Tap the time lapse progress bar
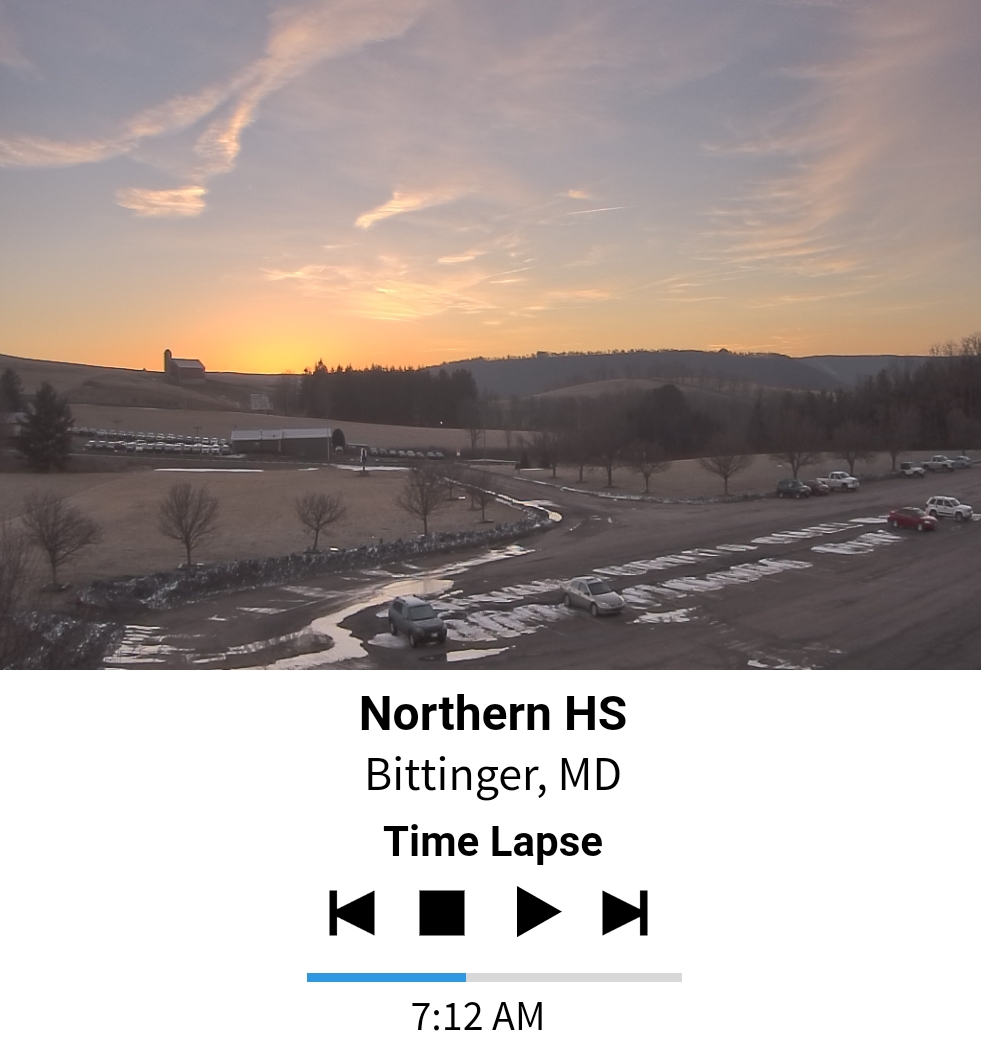The image size is (981, 1042). tap(494, 977)
